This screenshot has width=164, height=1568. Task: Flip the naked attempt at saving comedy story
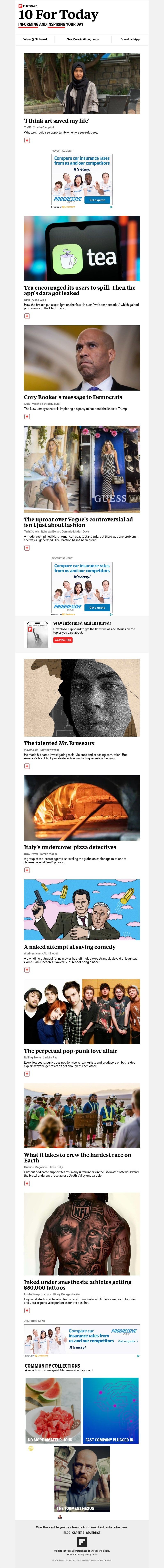[x=27, y=970]
